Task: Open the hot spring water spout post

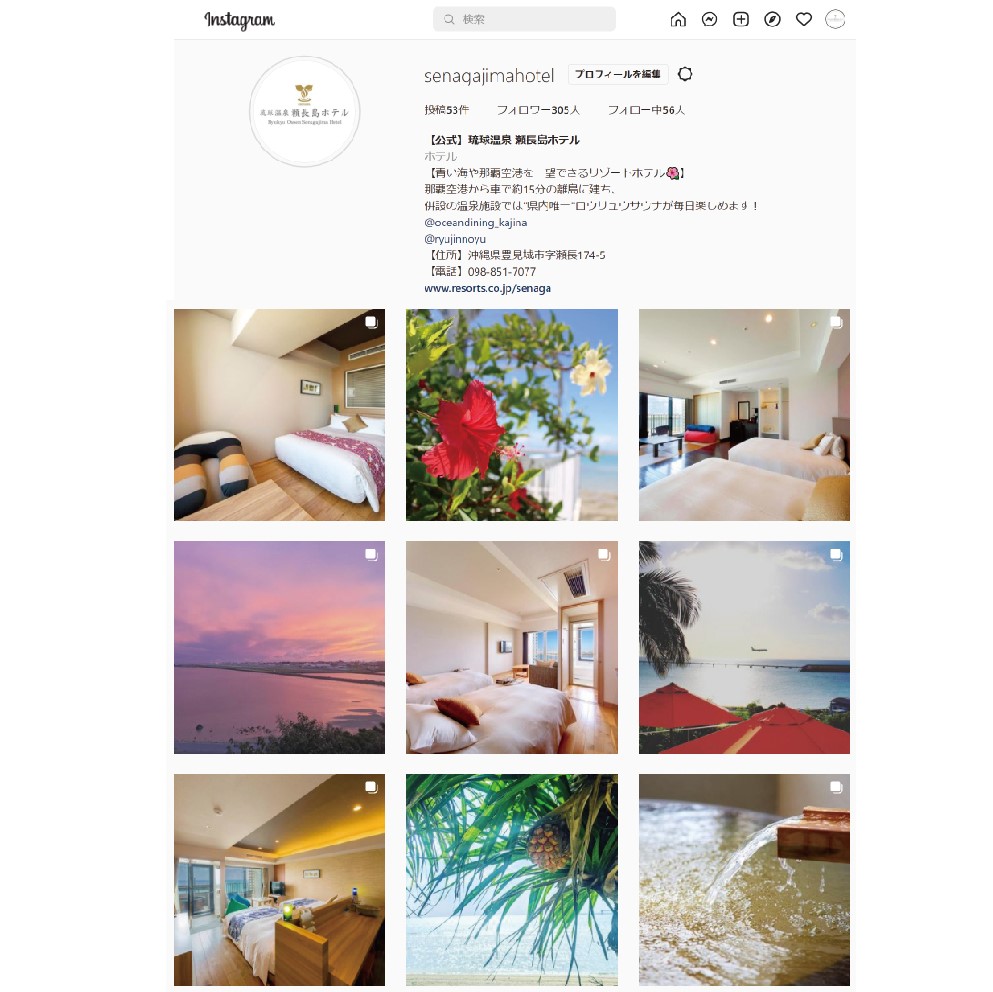Action: (744, 880)
